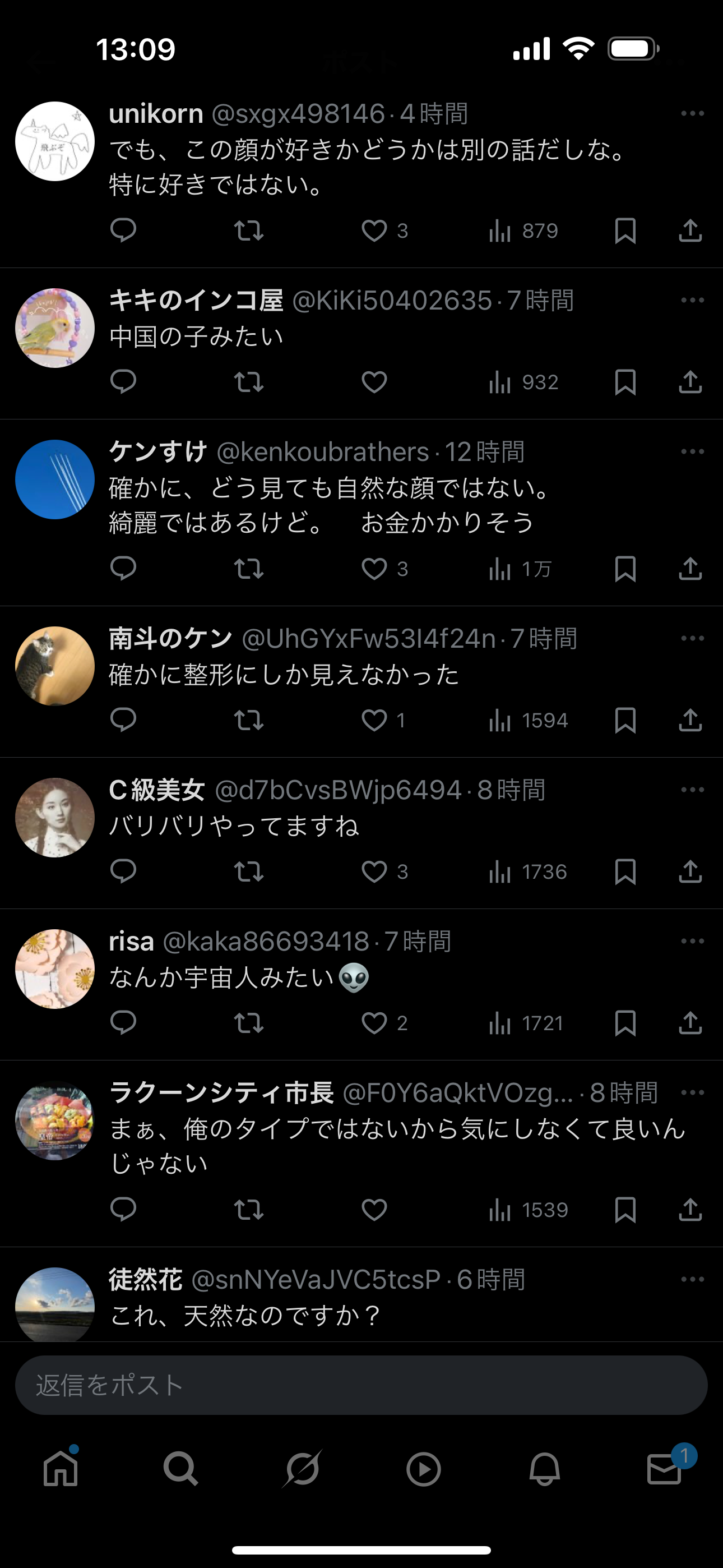Open unikorn's profile picture
This screenshot has height=1568, width=723.
(x=55, y=141)
